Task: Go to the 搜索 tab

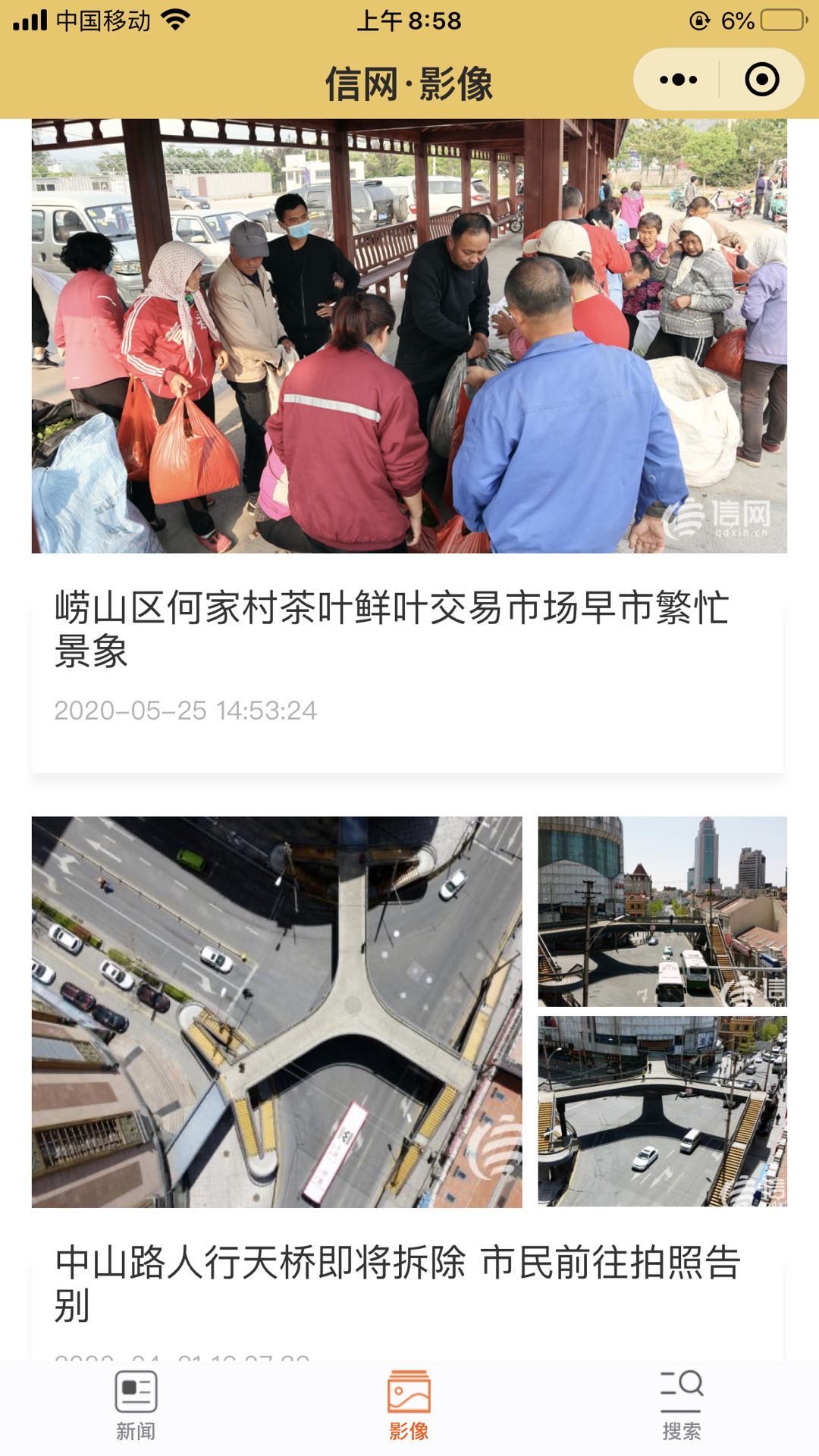Action: click(x=681, y=1406)
